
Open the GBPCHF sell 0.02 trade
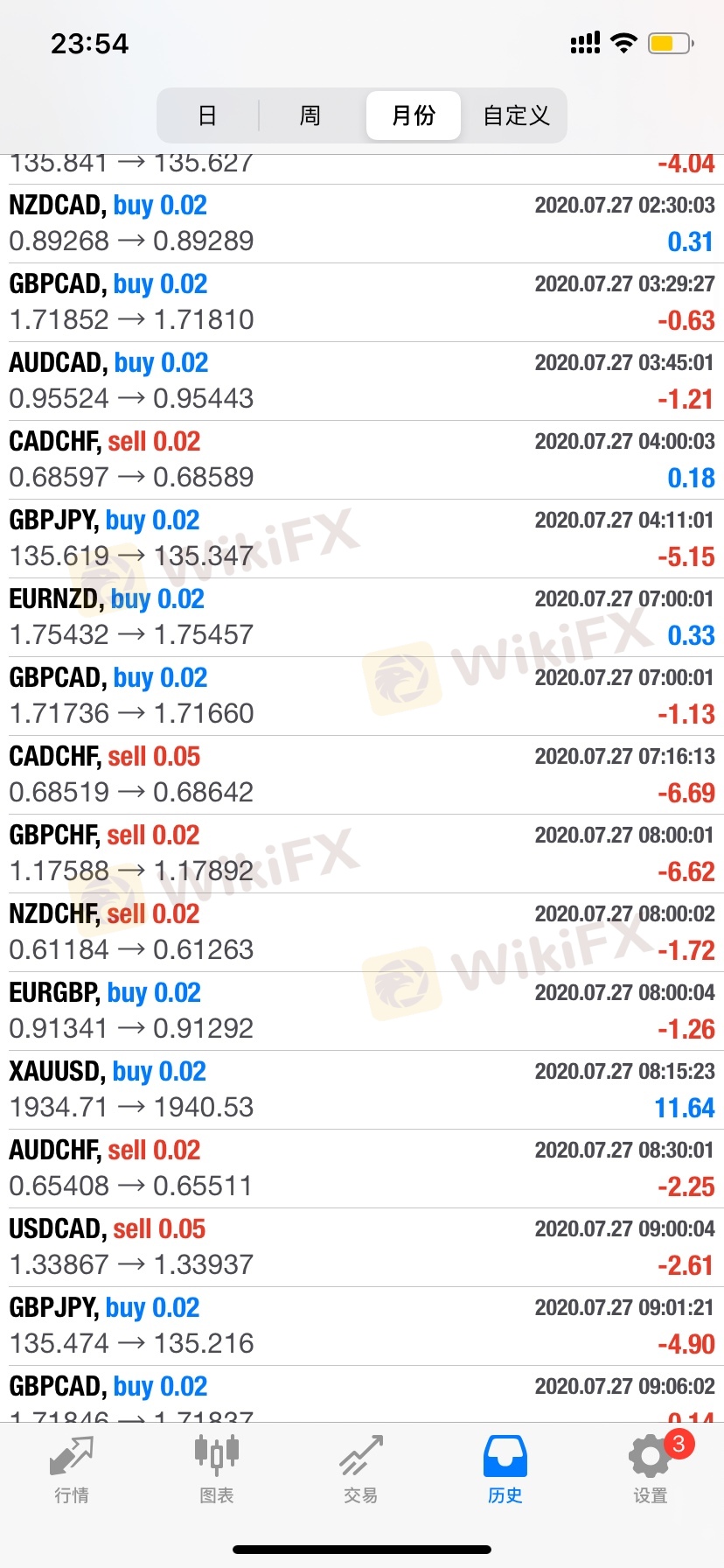click(x=362, y=853)
